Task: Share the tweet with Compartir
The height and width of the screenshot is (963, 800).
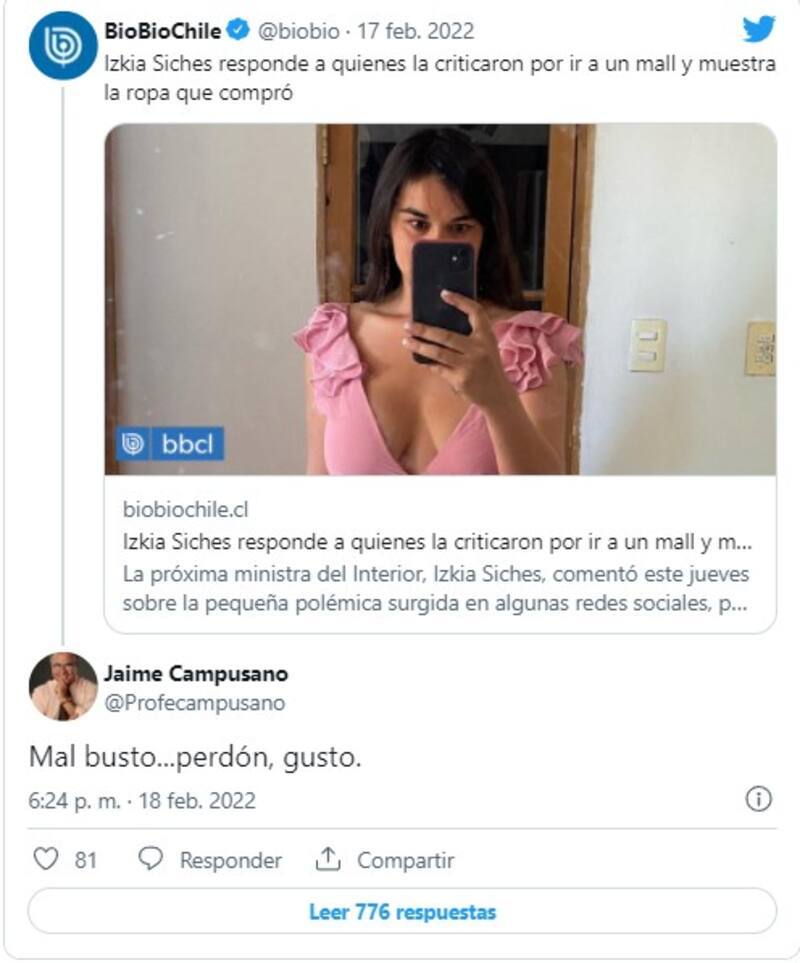Action: (385, 860)
